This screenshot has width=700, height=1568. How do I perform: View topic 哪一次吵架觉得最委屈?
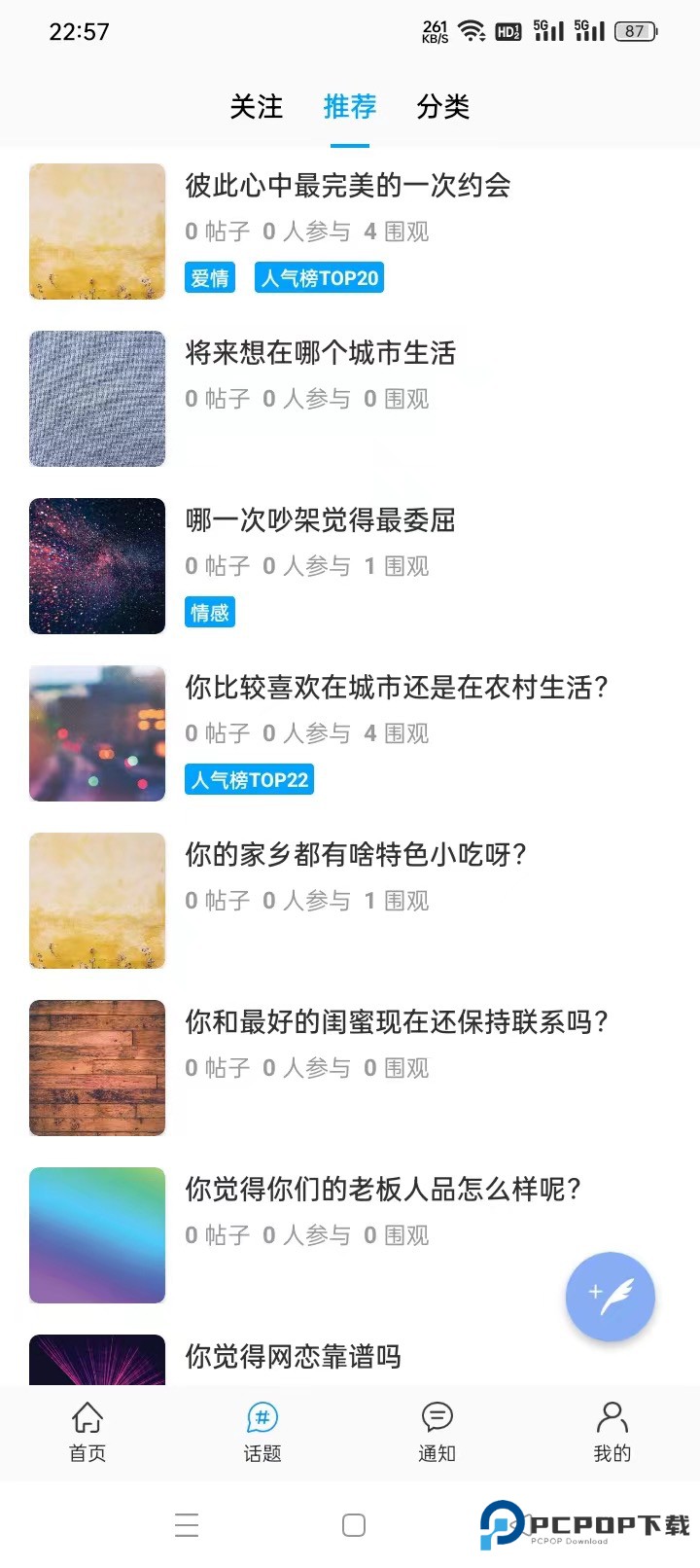click(x=320, y=520)
